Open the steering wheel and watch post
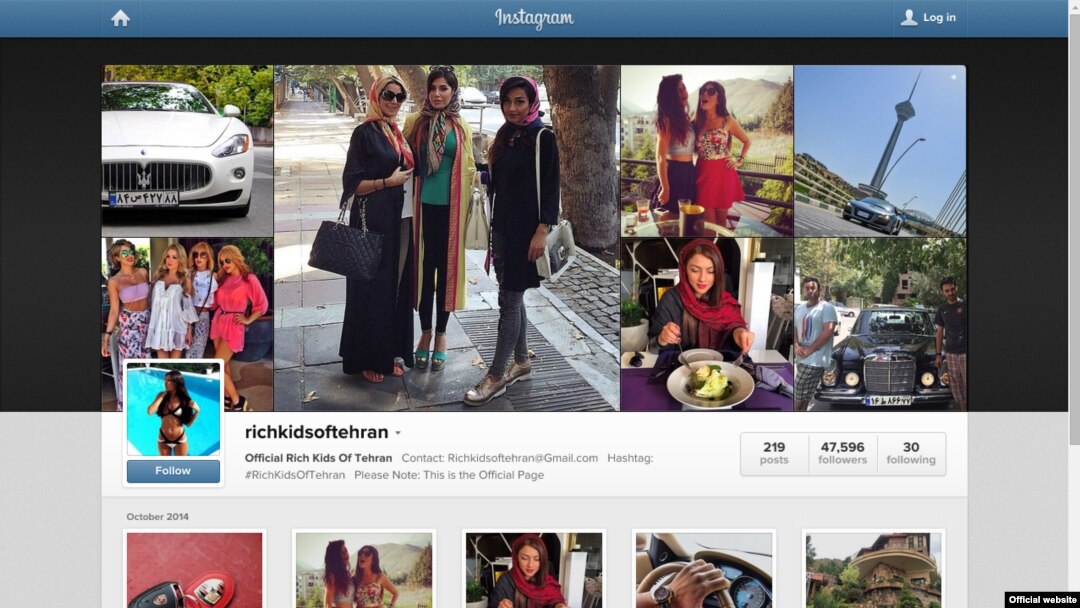 coord(704,569)
